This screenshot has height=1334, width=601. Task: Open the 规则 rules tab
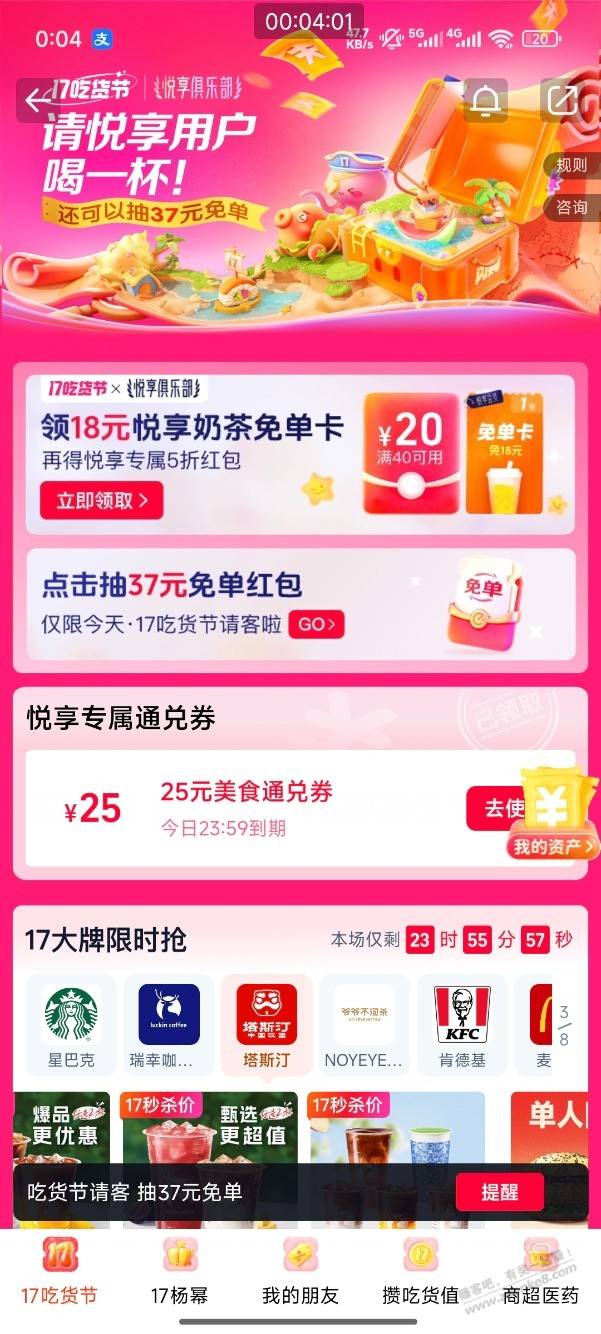coord(572,166)
